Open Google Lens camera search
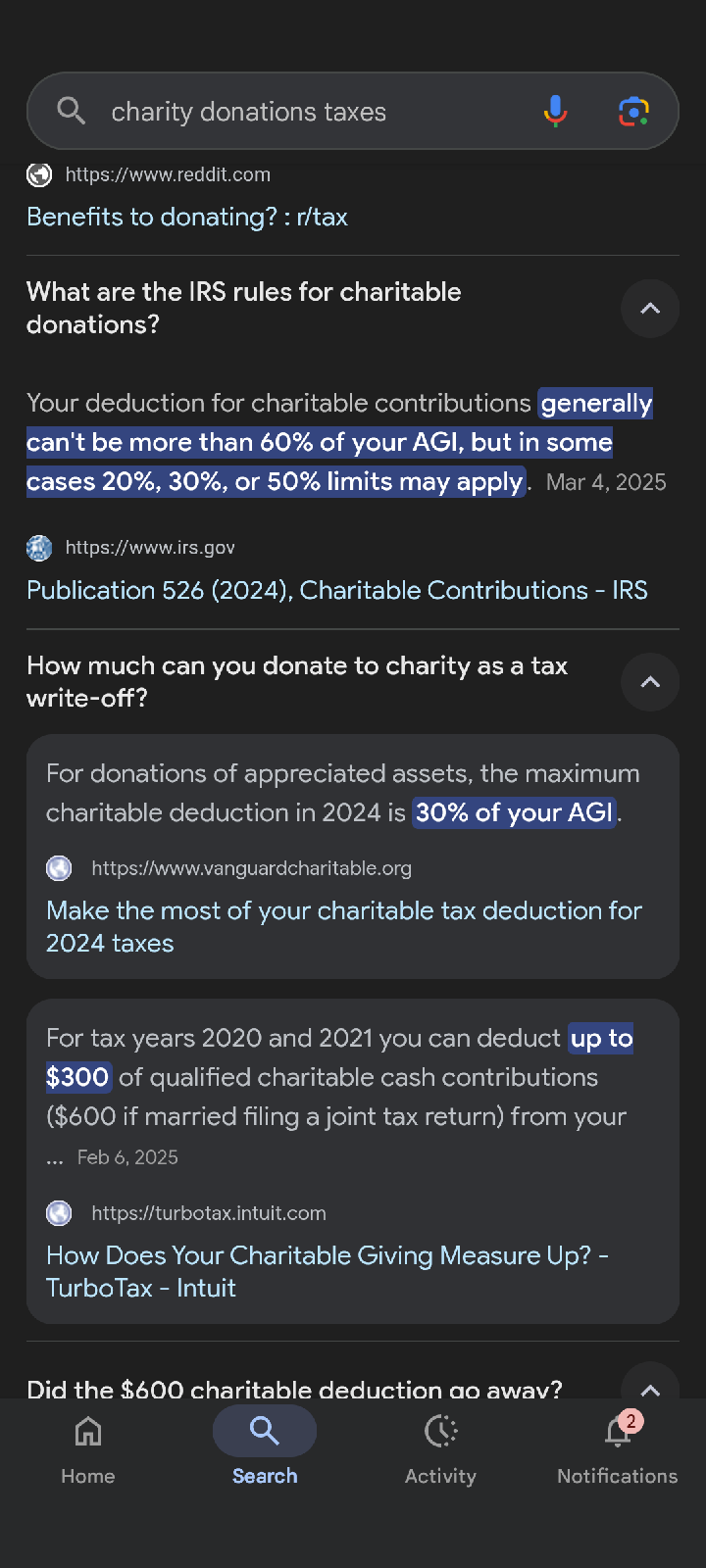 pyautogui.click(x=634, y=112)
